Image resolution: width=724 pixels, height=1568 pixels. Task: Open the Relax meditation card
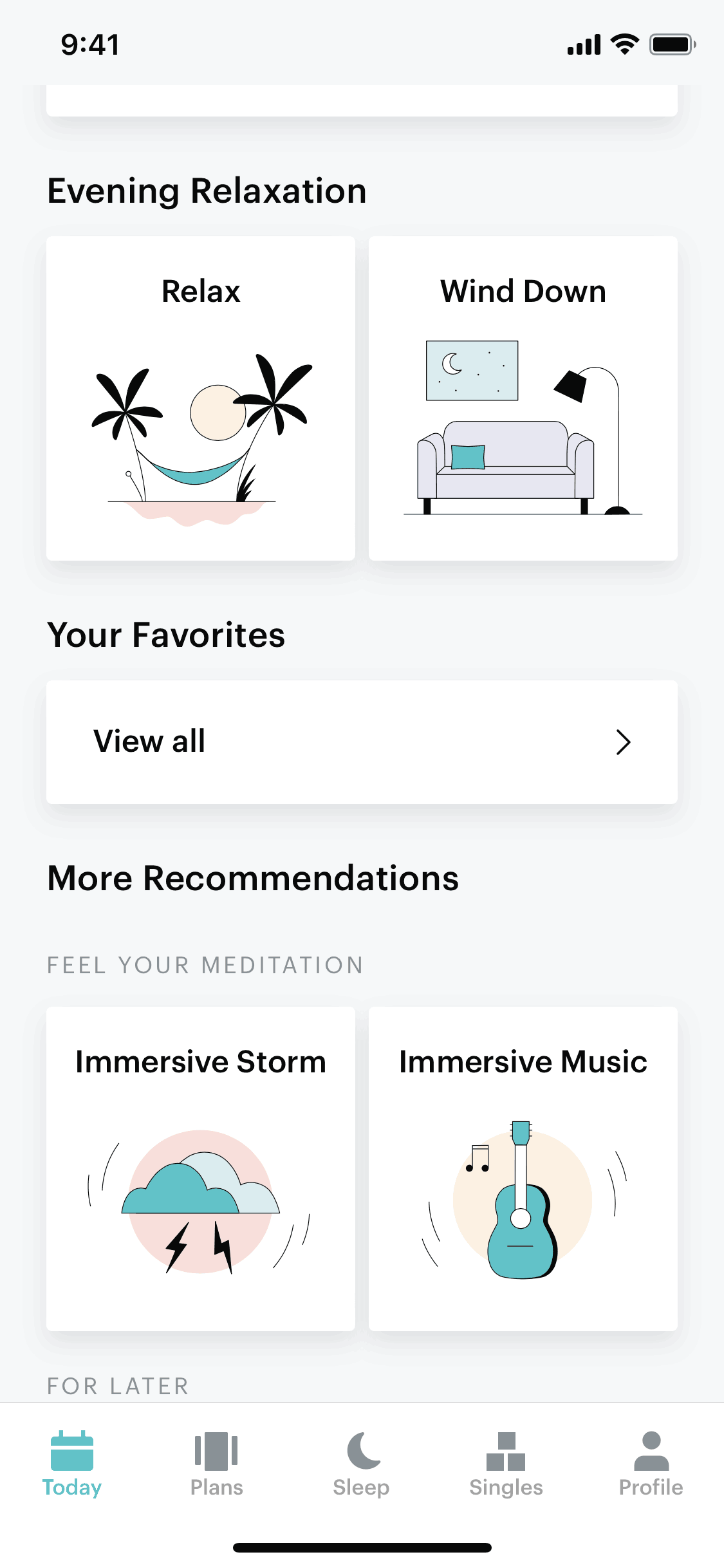(x=201, y=398)
